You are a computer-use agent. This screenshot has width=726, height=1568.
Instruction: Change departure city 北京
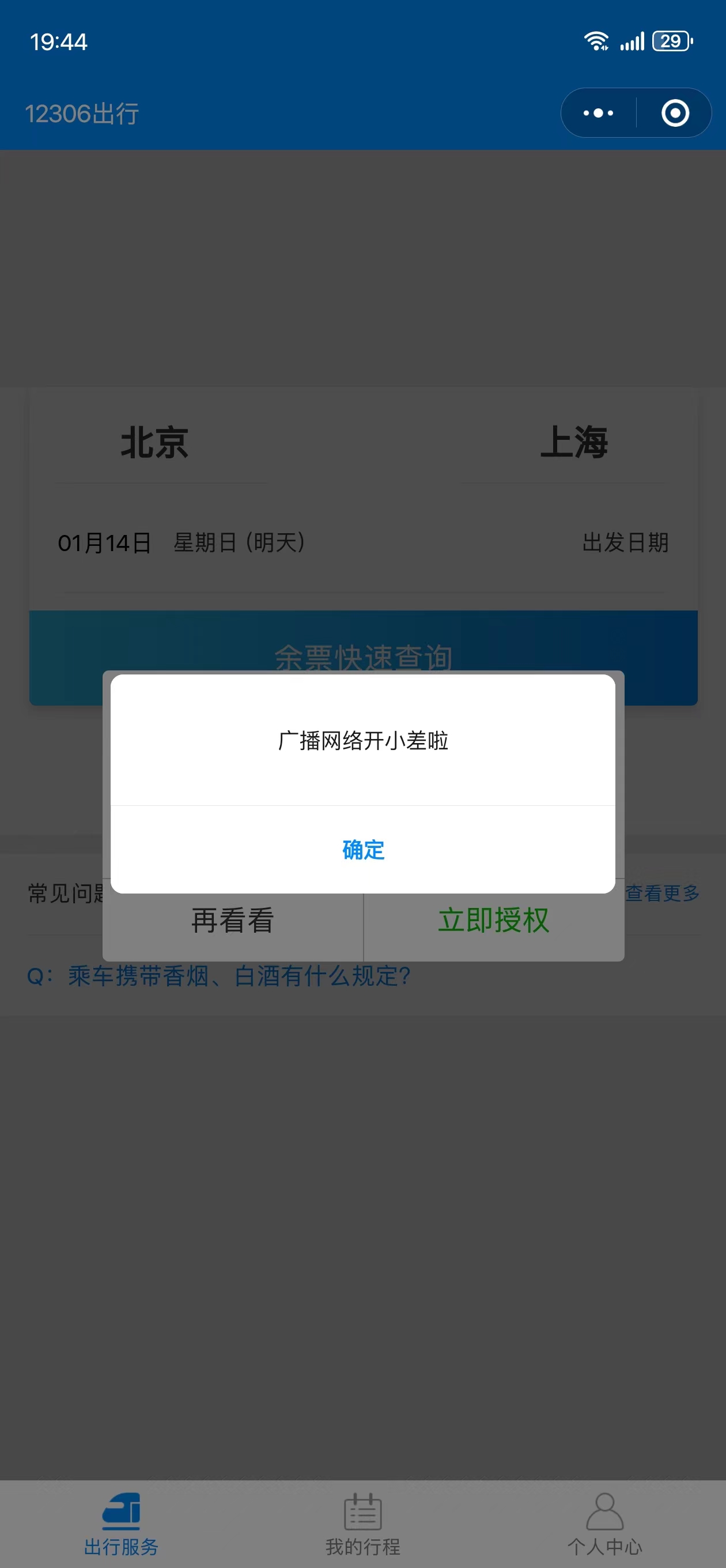click(x=154, y=443)
